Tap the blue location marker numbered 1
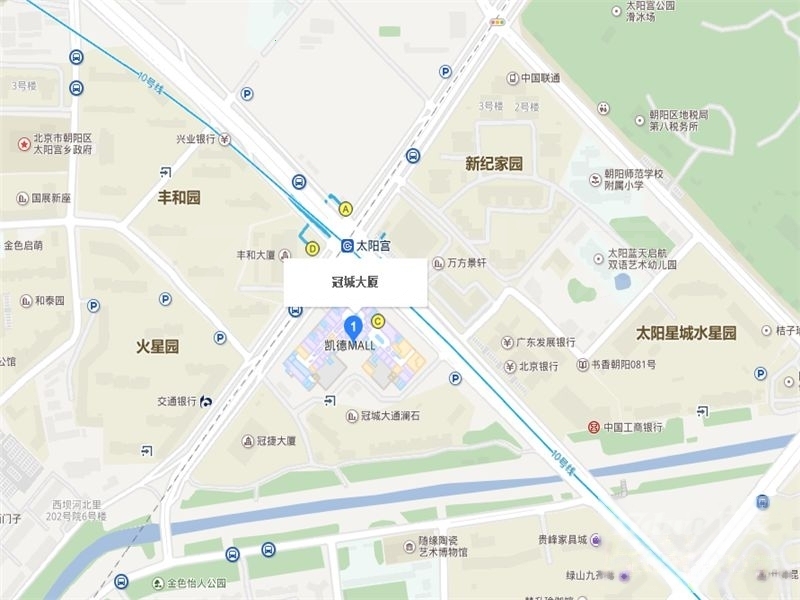Viewport: 800px width, 600px height. (352, 325)
